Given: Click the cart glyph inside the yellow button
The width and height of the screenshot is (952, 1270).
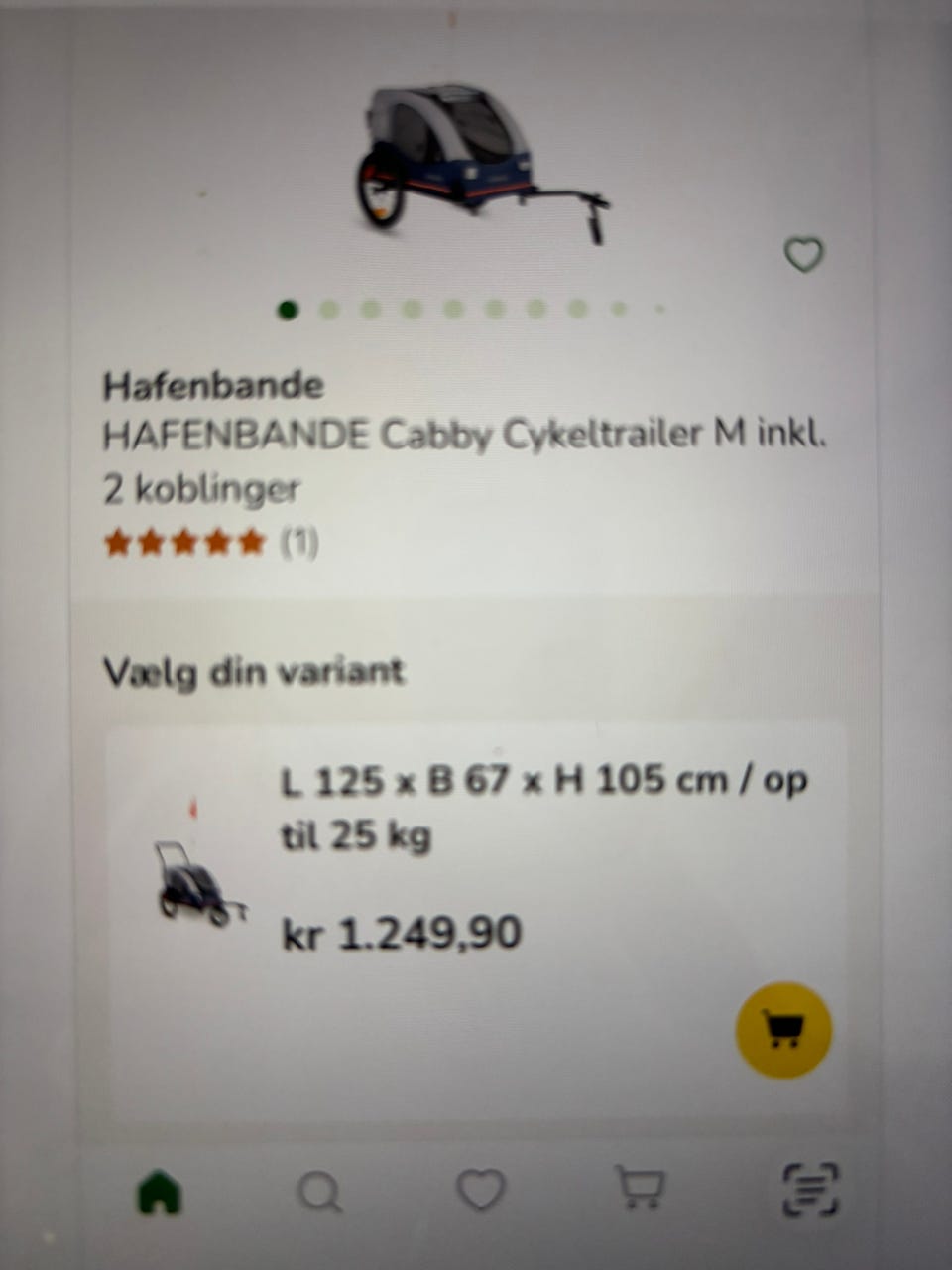Looking at the screenshot, I should (x=783, y=1029).
